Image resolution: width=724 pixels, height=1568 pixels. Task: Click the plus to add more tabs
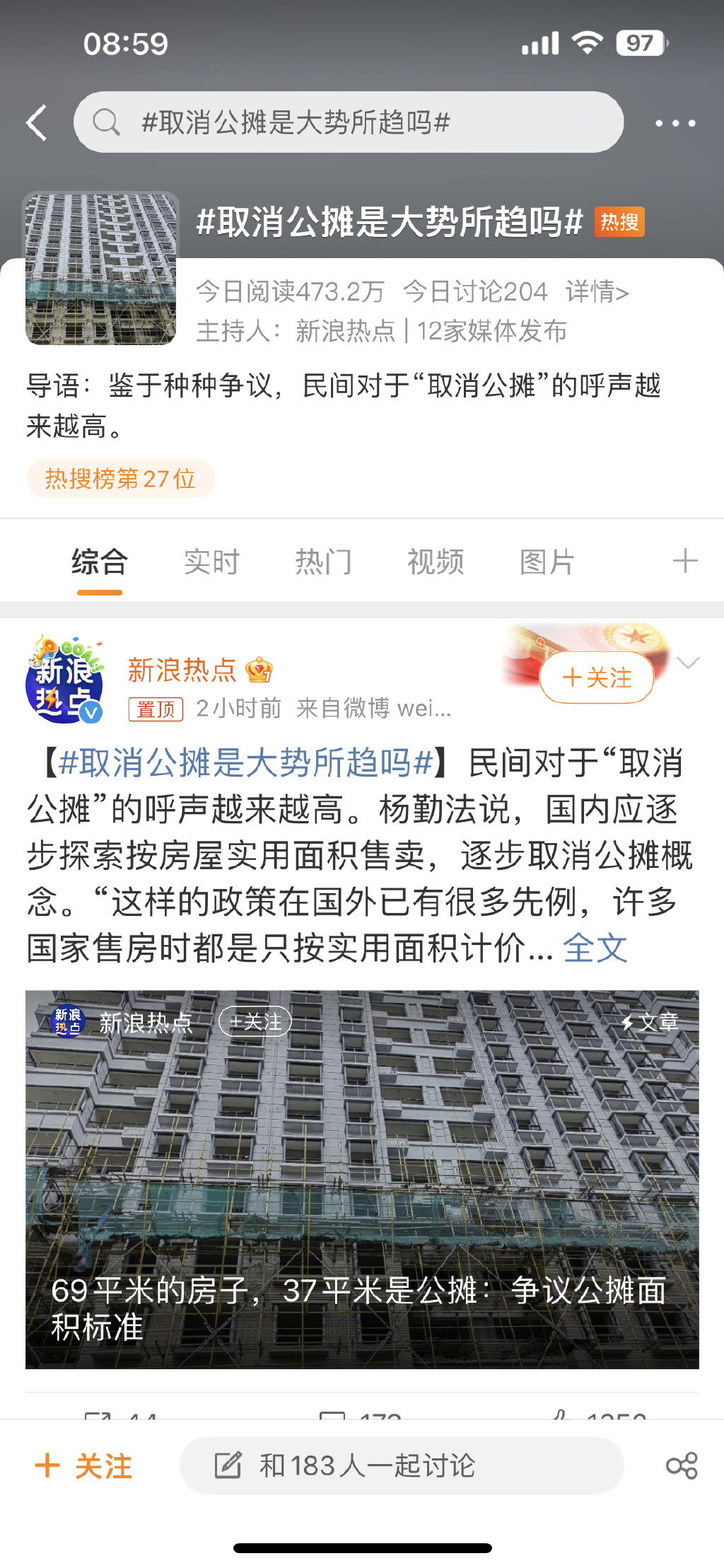(x=684, y=561)
